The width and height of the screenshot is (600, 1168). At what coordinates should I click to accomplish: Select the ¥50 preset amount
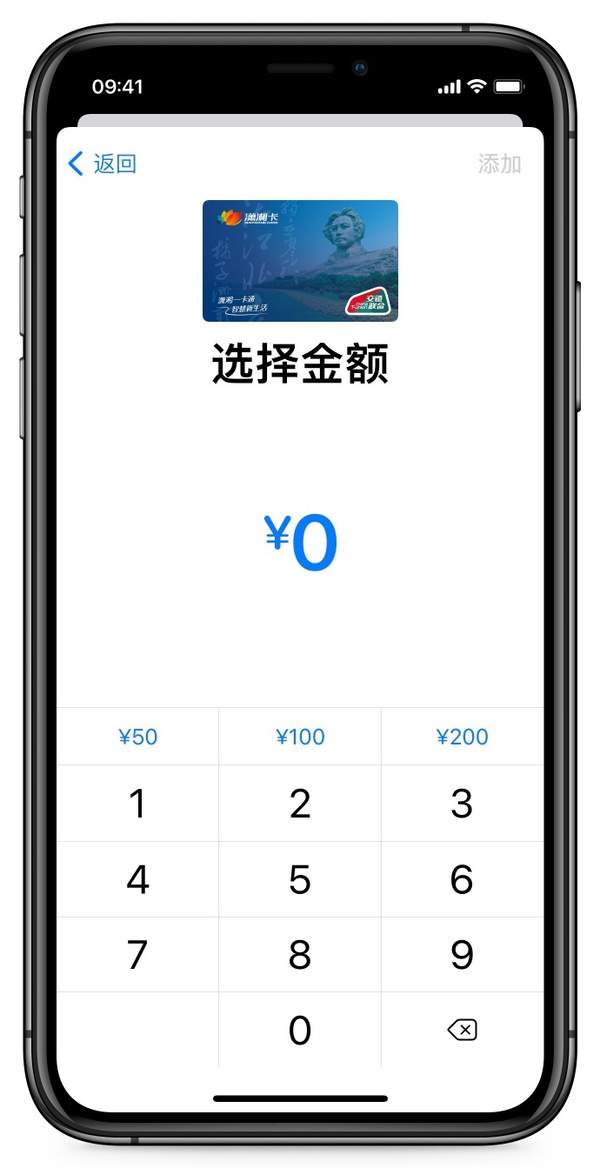point(138,737)
